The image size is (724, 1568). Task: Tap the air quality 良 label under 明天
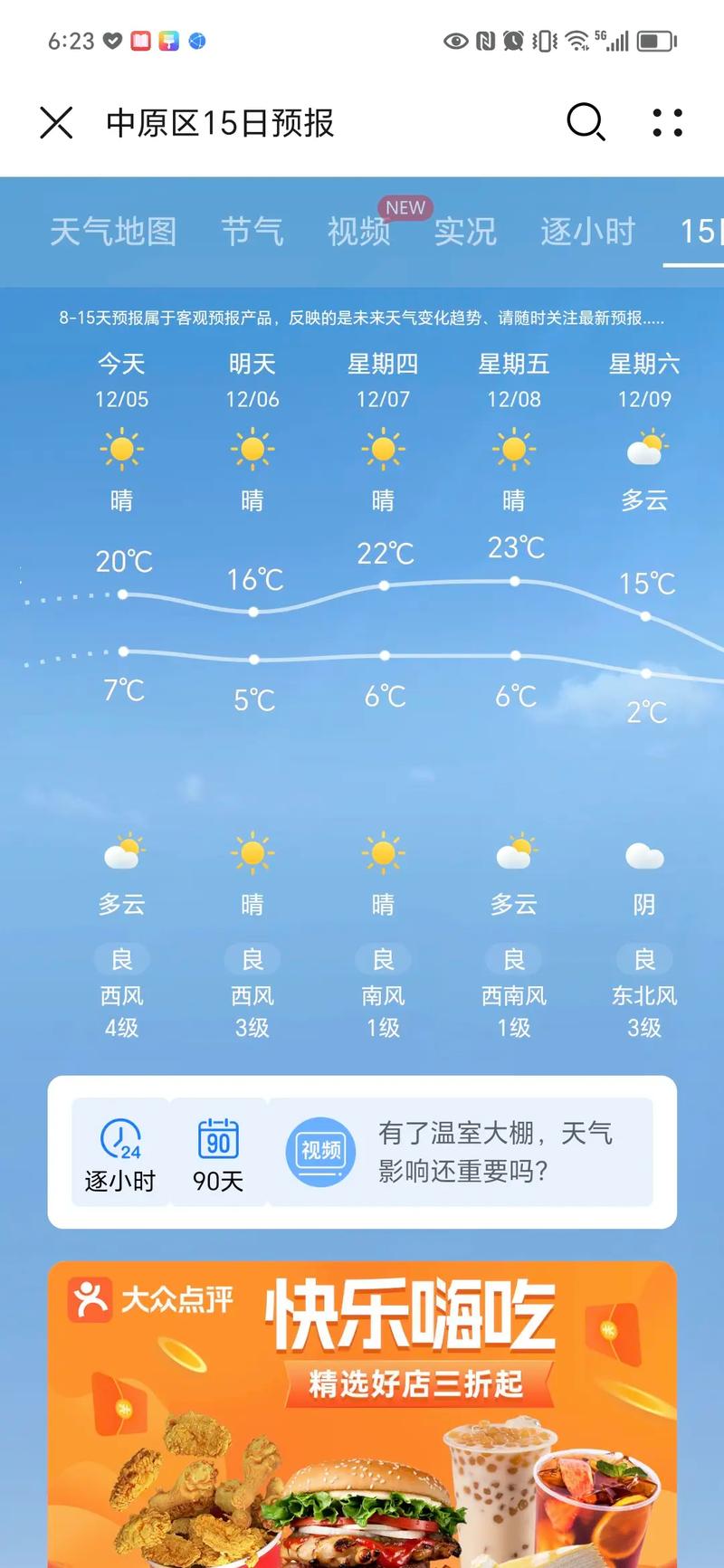(x=252, y=959)
